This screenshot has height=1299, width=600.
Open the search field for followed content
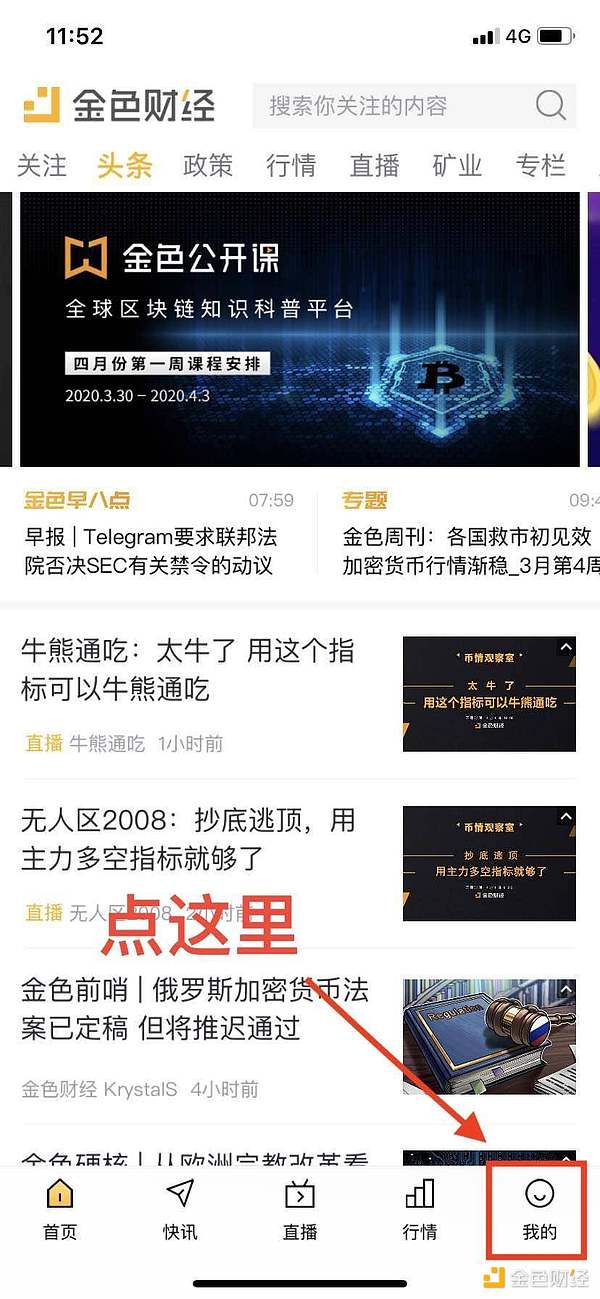tap(390, 106)
